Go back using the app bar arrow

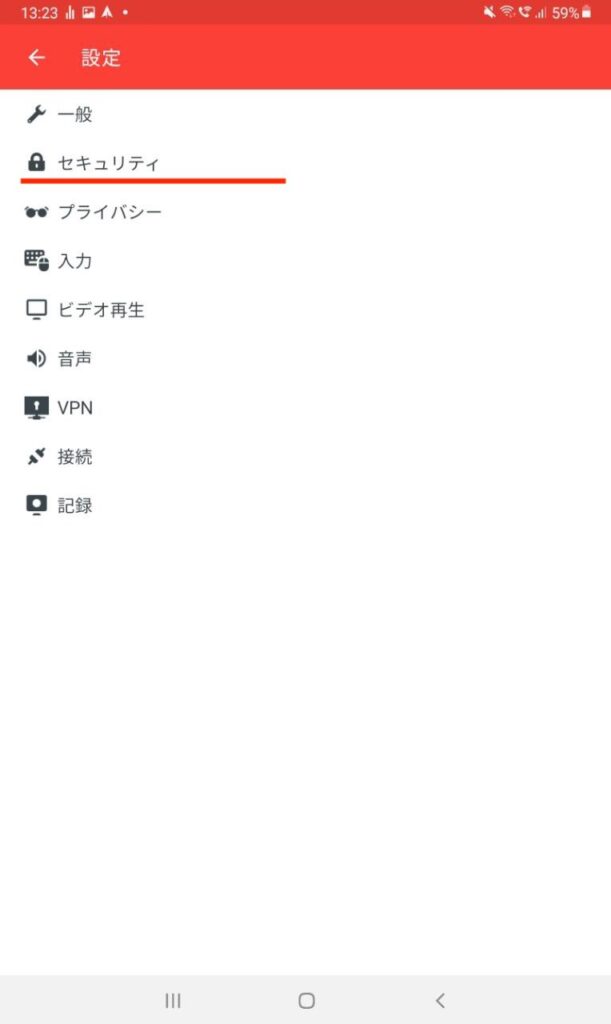(37, 58)
